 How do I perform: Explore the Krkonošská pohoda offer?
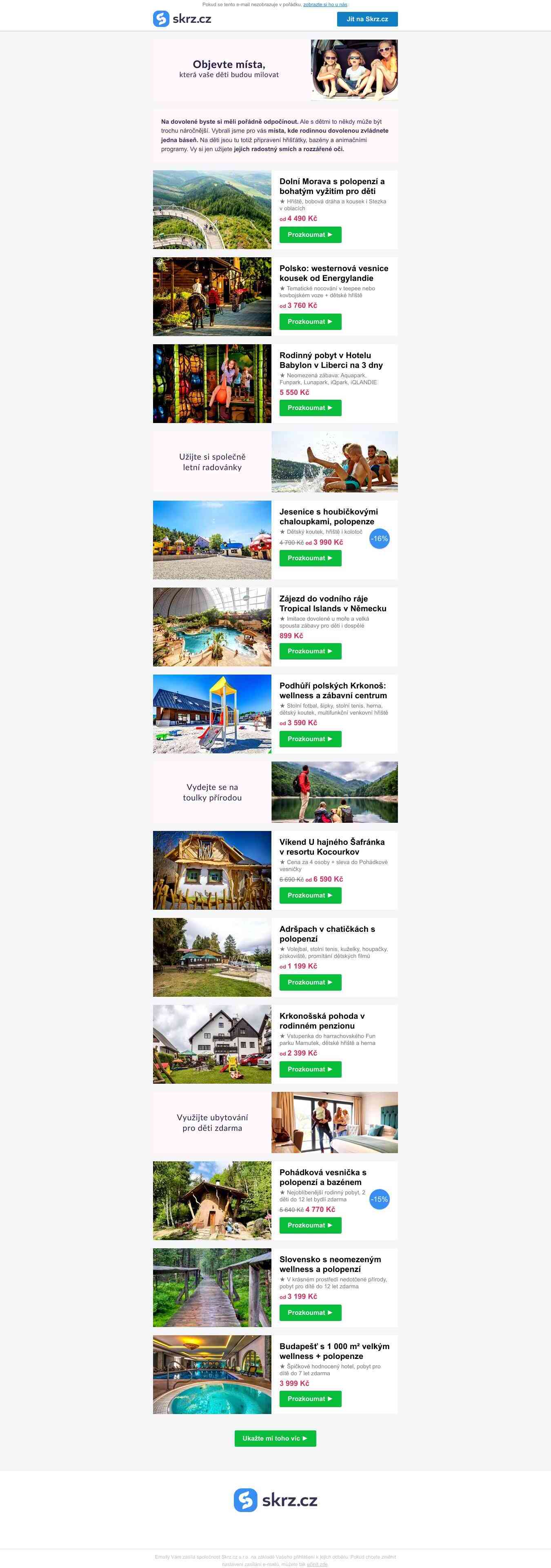click(x=310, y=1069)
